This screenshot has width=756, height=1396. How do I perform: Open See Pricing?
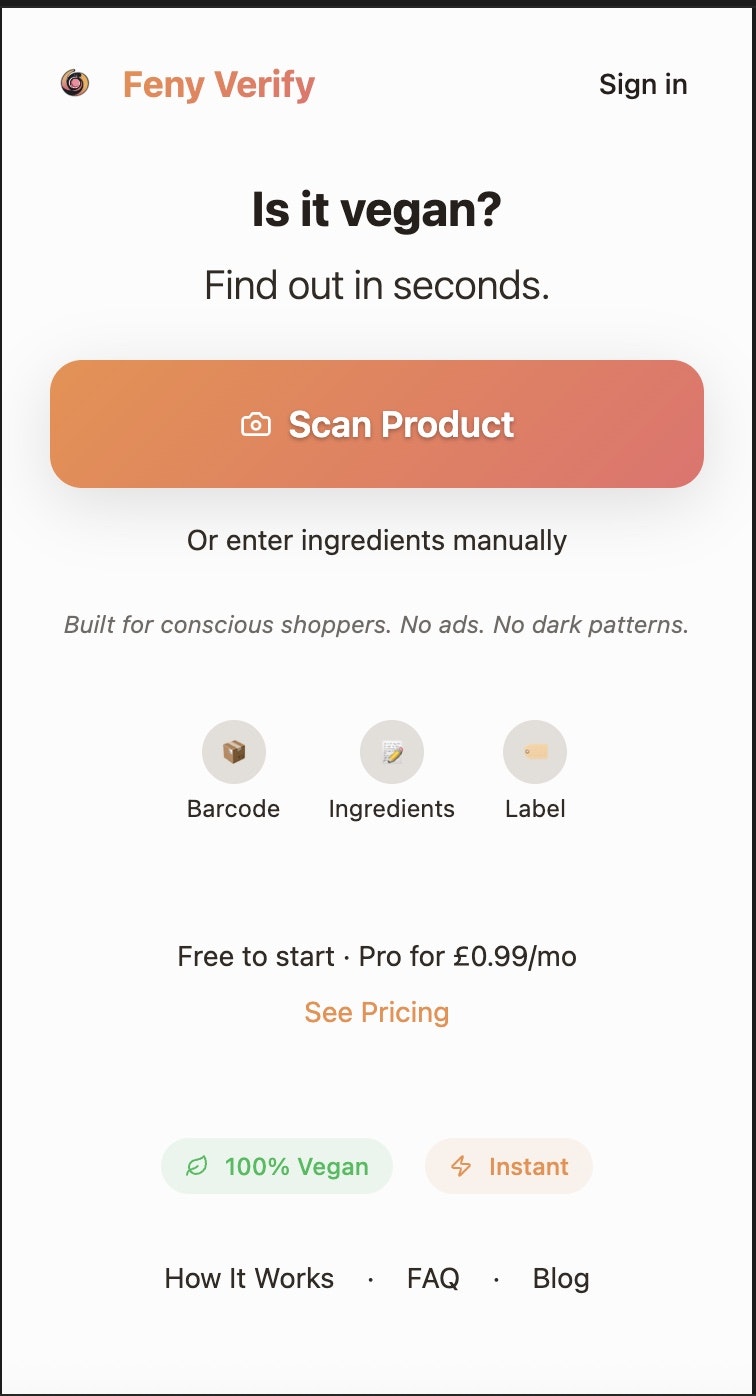coord(377,1012)
